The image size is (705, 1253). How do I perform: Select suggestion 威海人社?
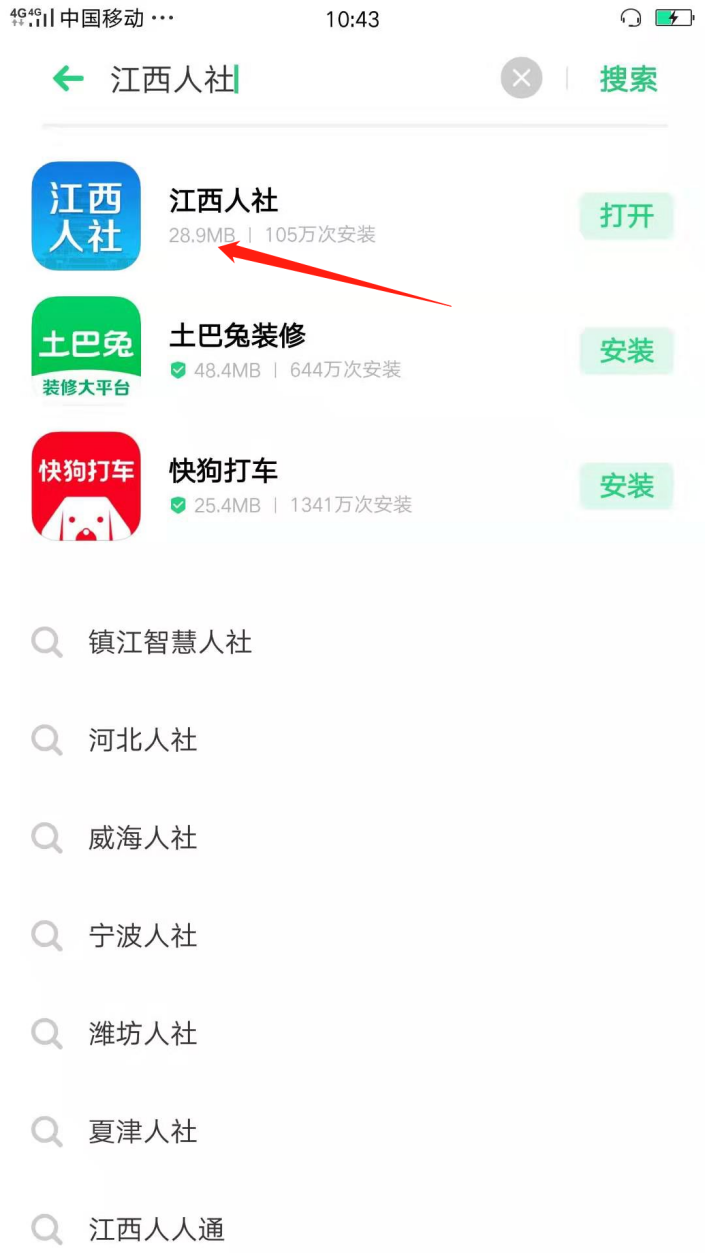click(x=143, y=838)
